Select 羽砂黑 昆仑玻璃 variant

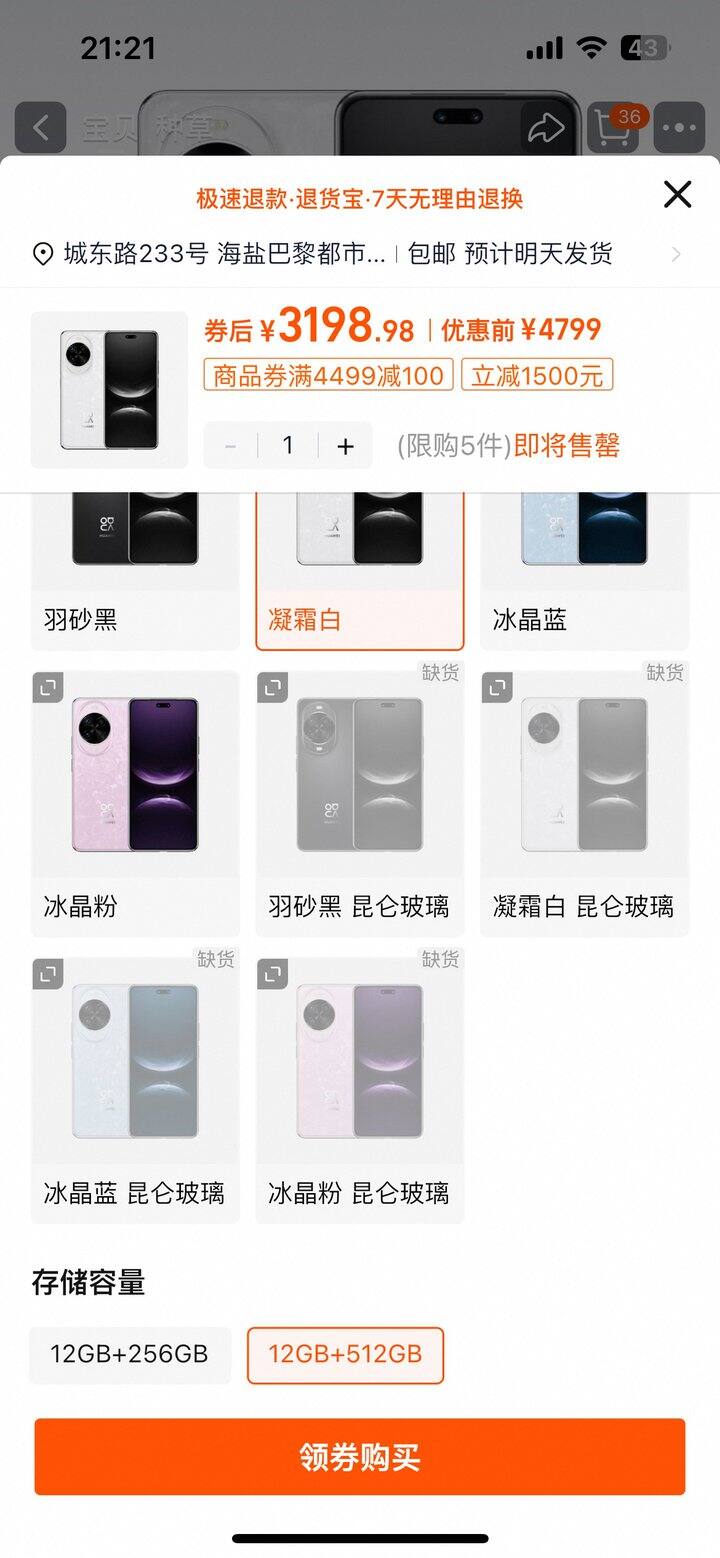pyautogui.click(x=360, y=800)
